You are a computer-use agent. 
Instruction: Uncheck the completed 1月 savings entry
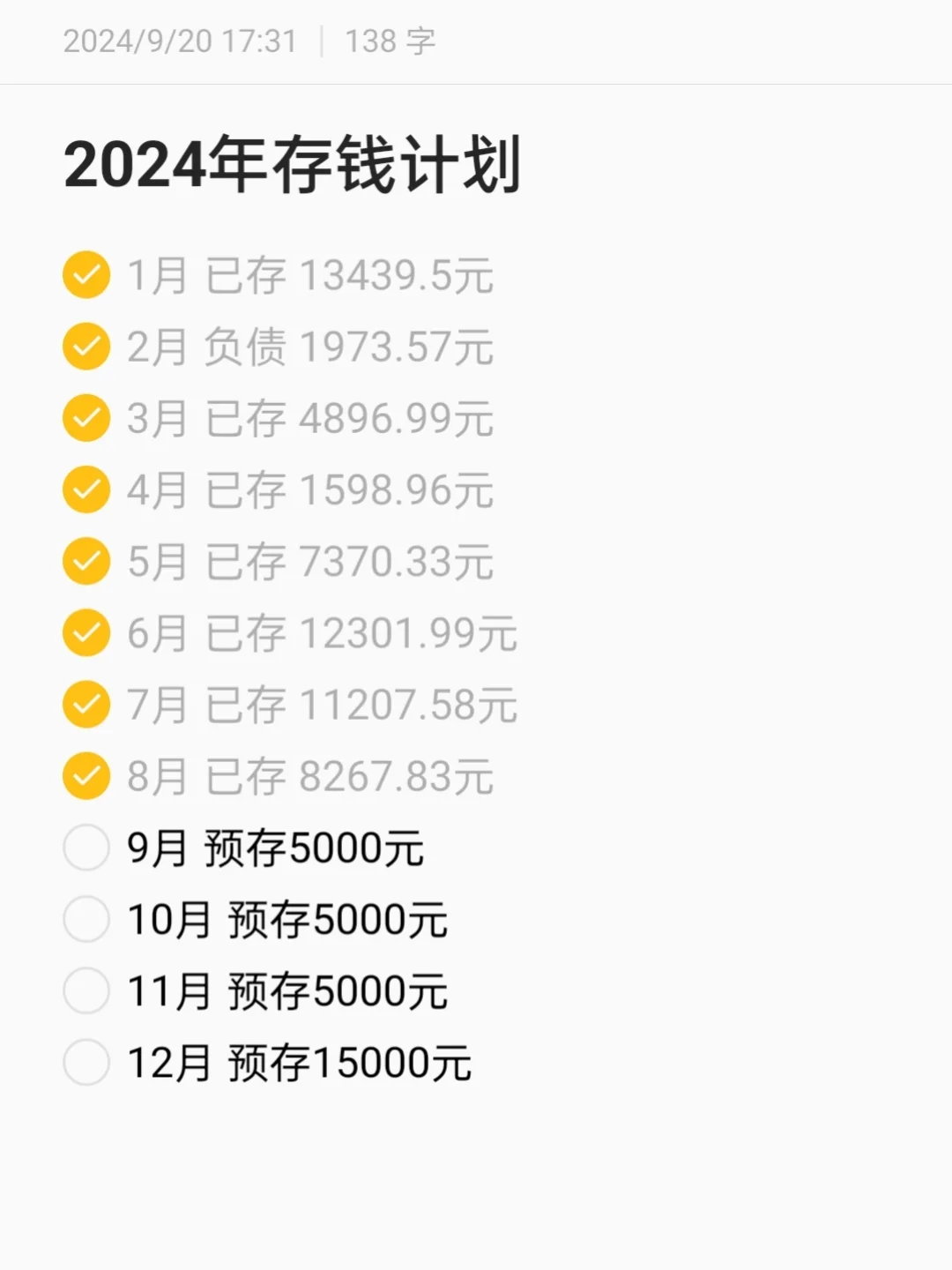85,274
